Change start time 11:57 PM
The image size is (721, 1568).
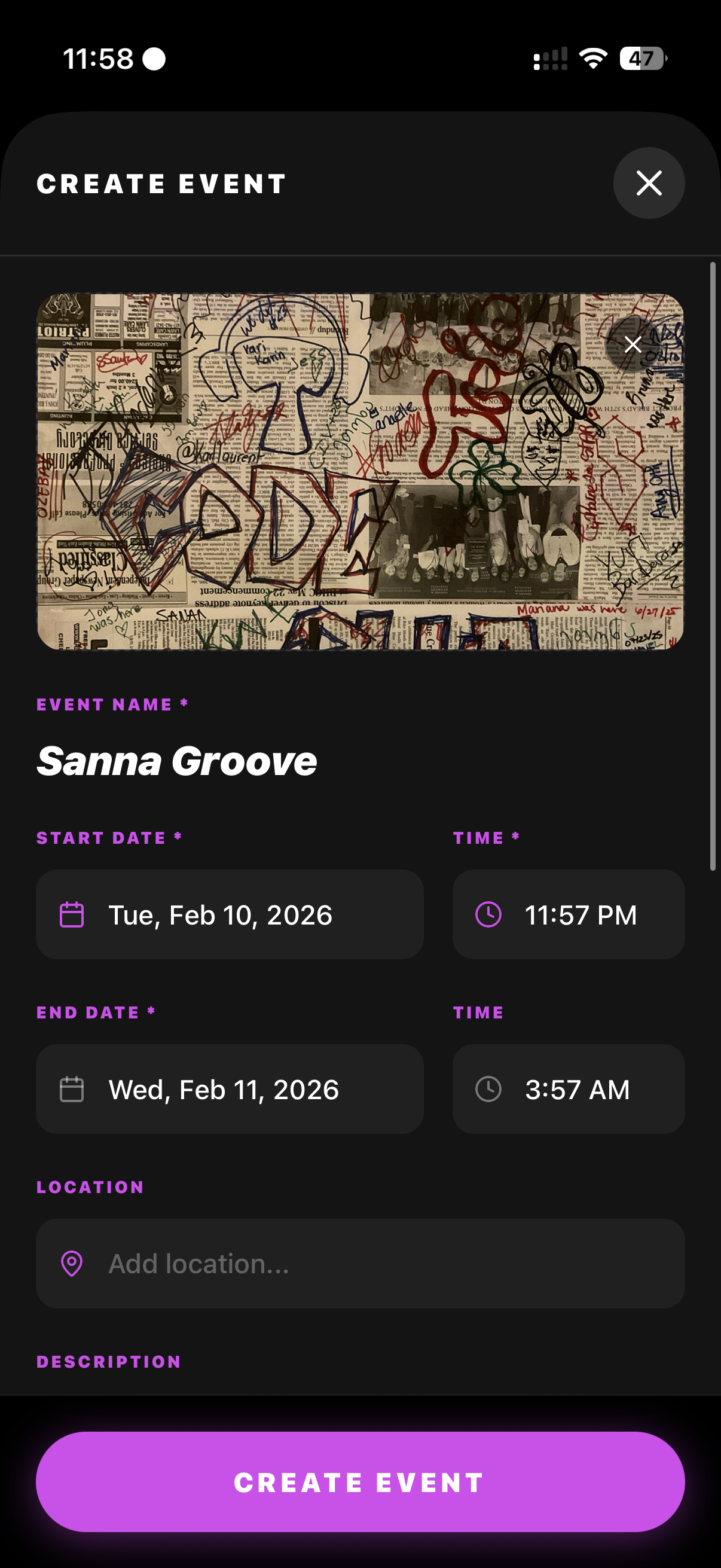tap(569, 915)
